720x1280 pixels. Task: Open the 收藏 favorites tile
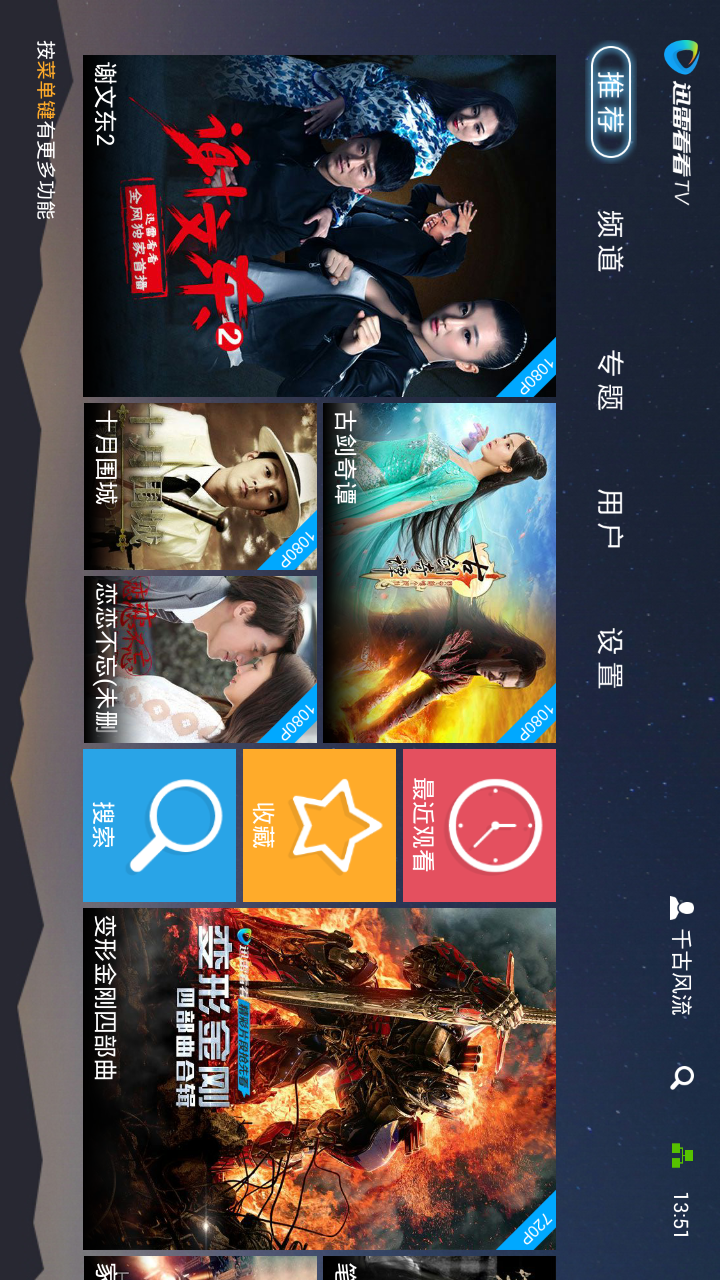[x=319, y=826]
